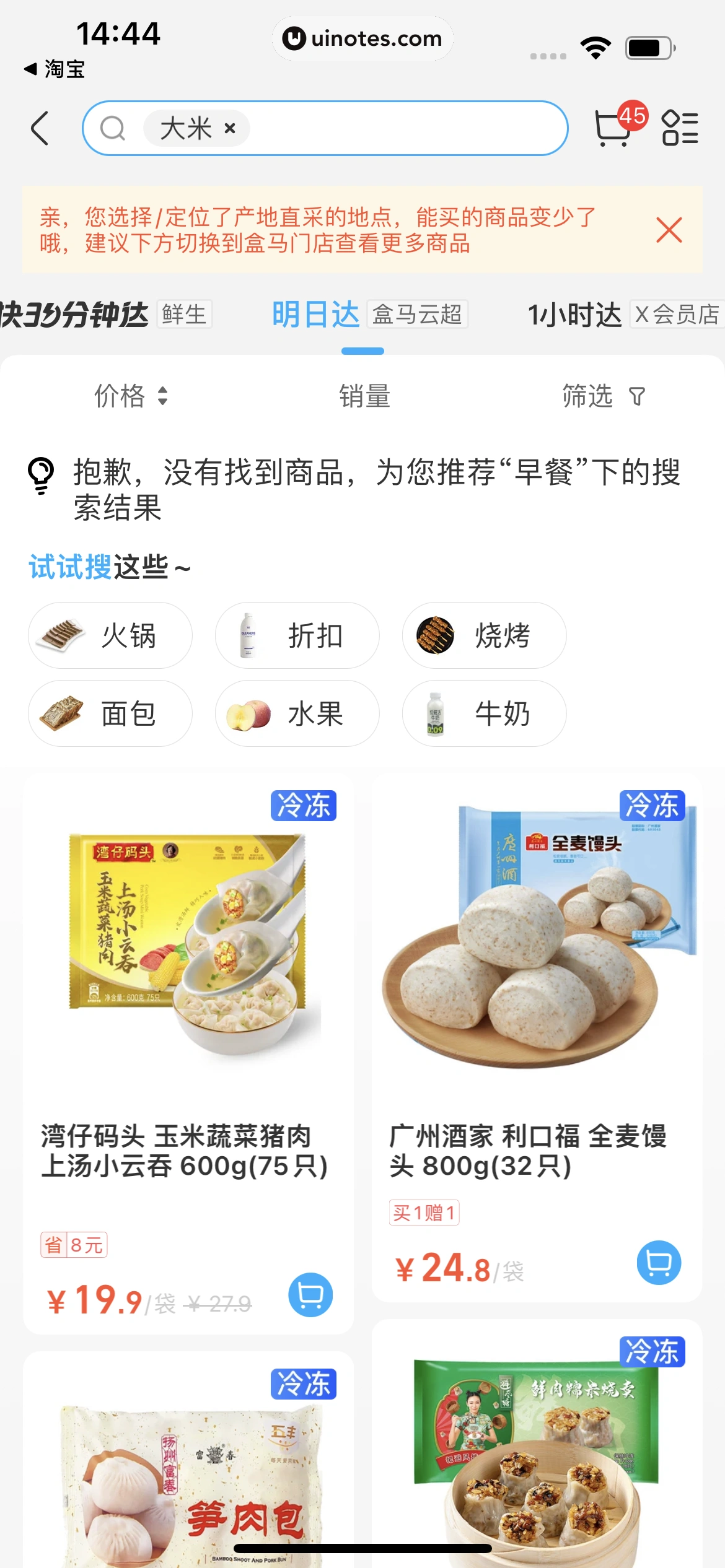Open filter options via the 筛选 funnel icon
Image resolution: width=725 pixels, height=1568 pixels.
click(638, 397)
